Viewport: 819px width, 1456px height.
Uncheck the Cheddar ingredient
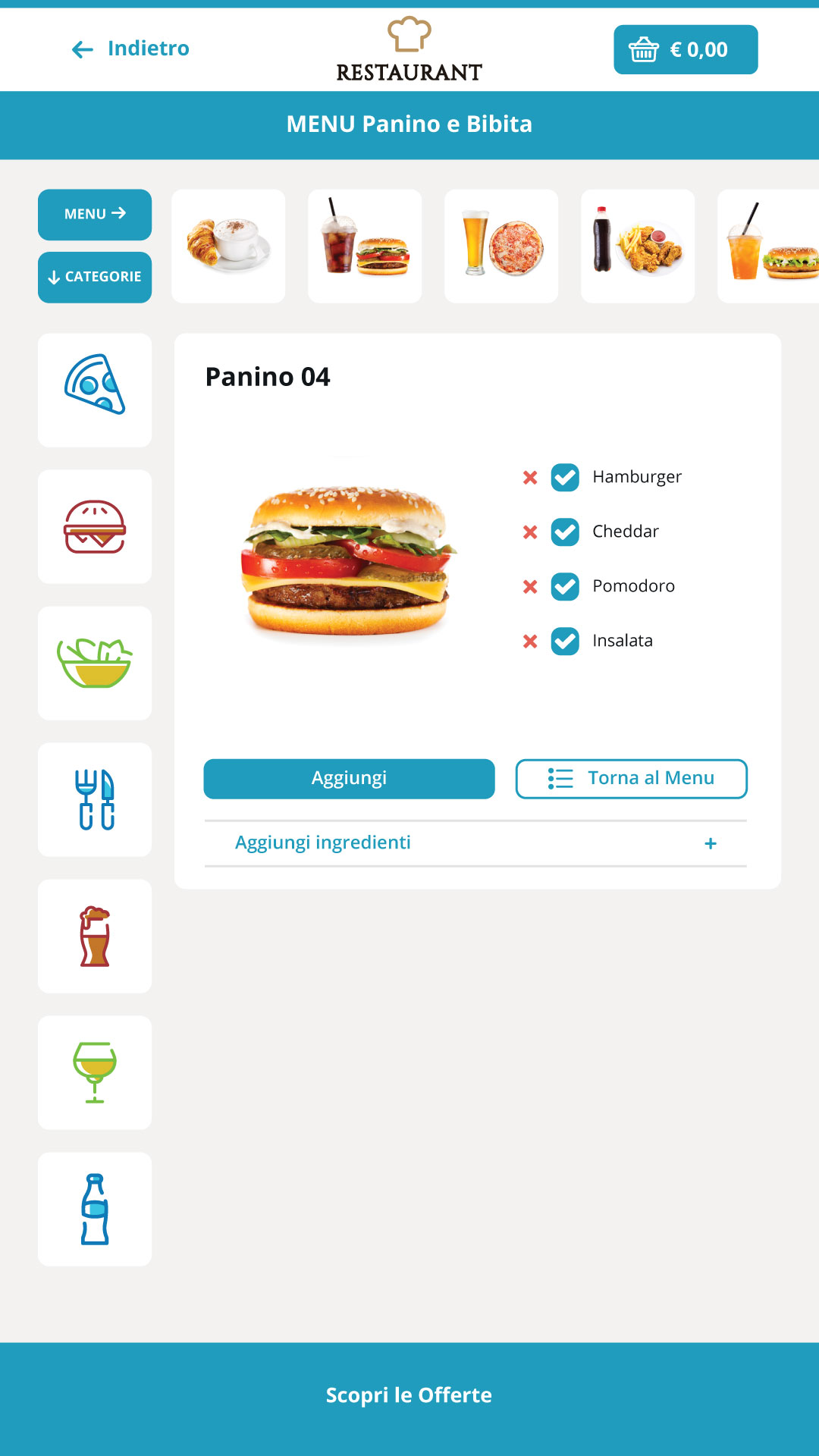click(x=565, y=532)
